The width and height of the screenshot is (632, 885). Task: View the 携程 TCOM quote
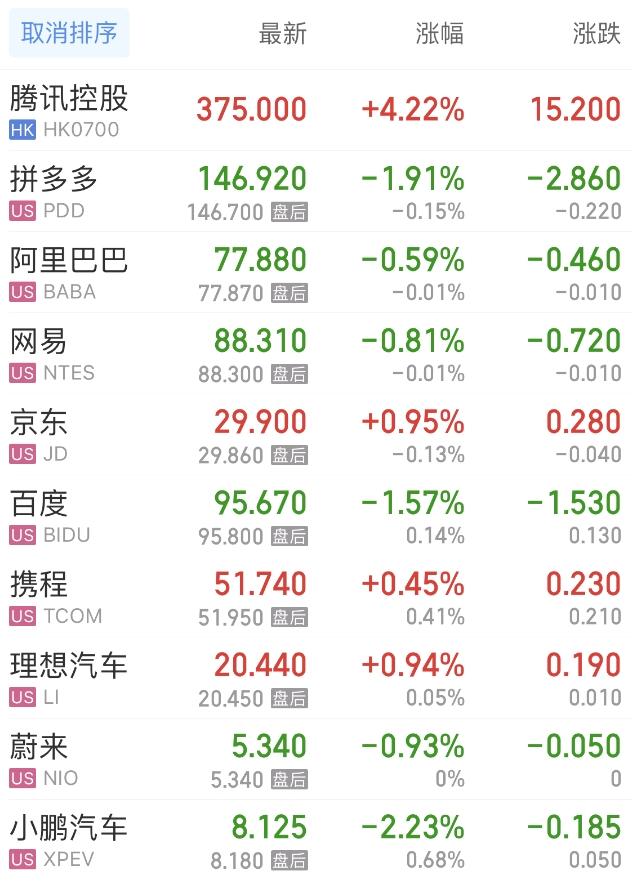[x=40, y=597]
